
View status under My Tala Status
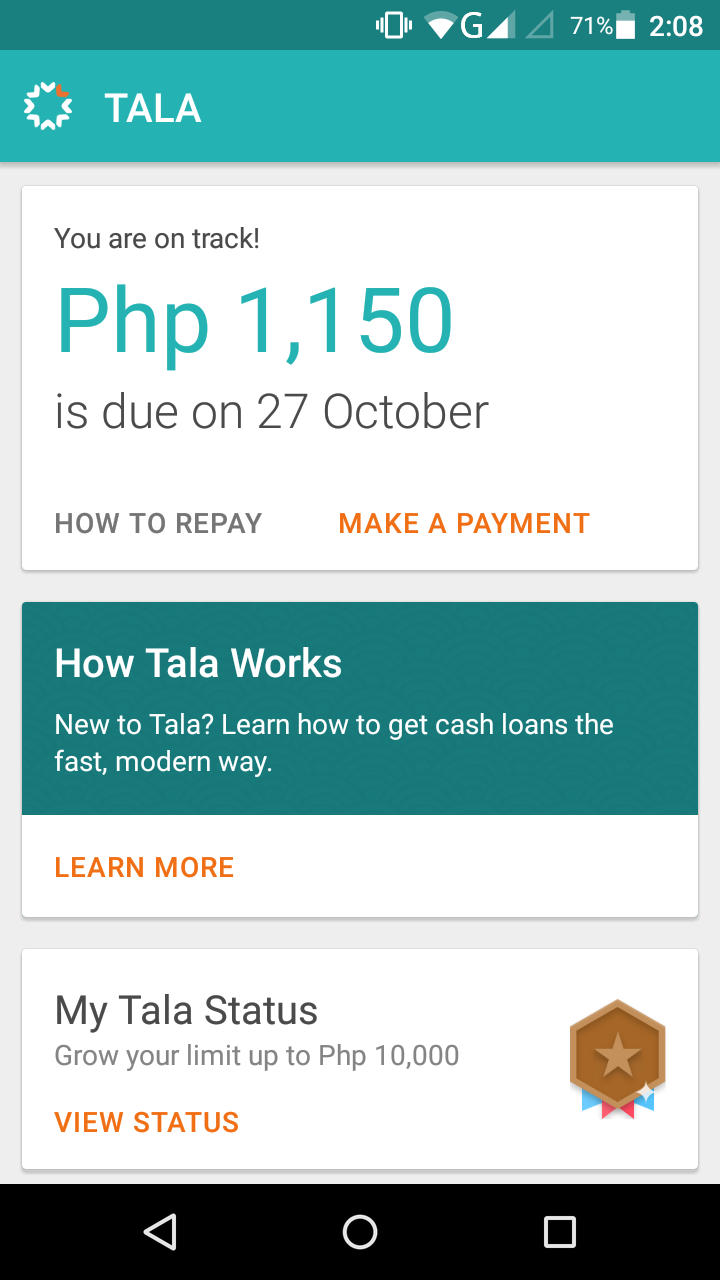tap(147, 1122)
